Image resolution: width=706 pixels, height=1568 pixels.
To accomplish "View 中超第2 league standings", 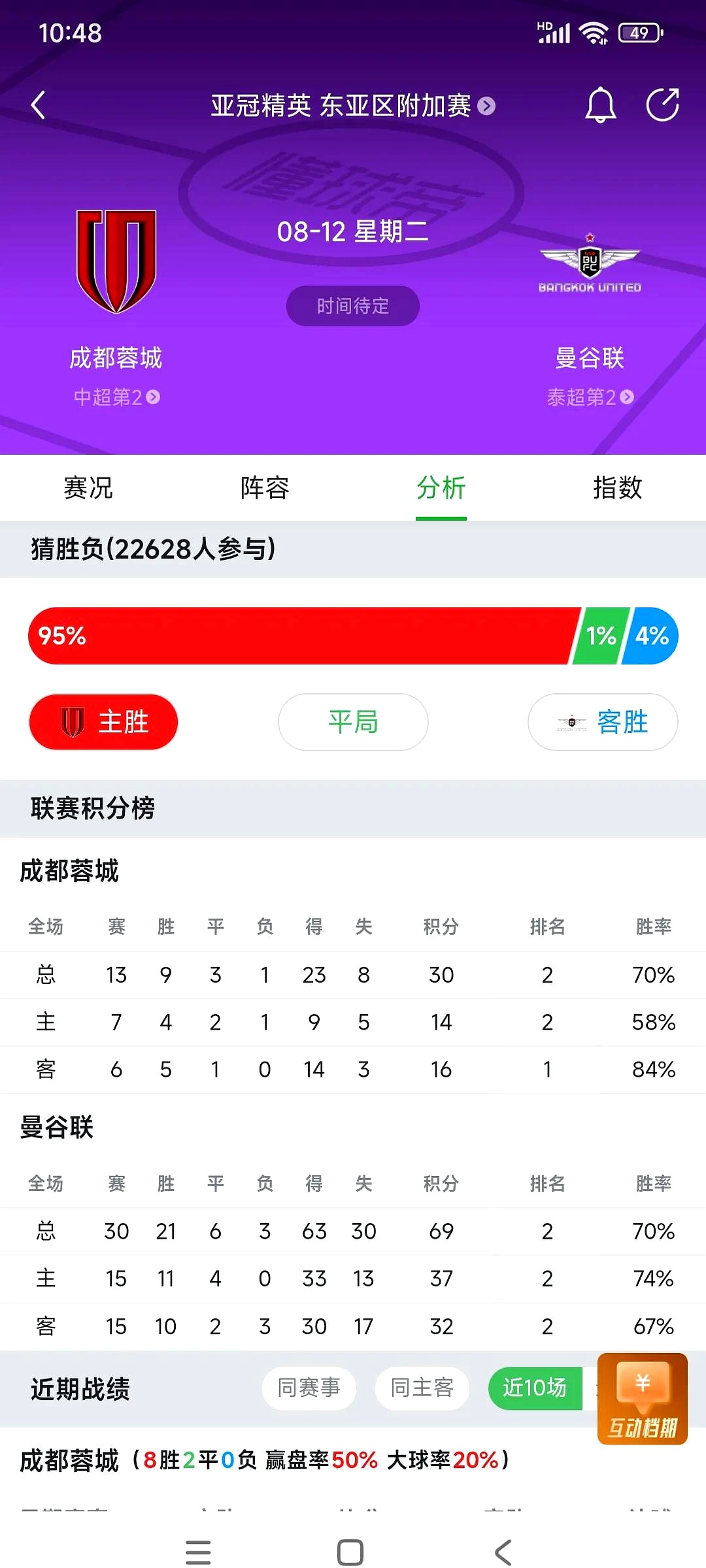I will click(117, 397).
